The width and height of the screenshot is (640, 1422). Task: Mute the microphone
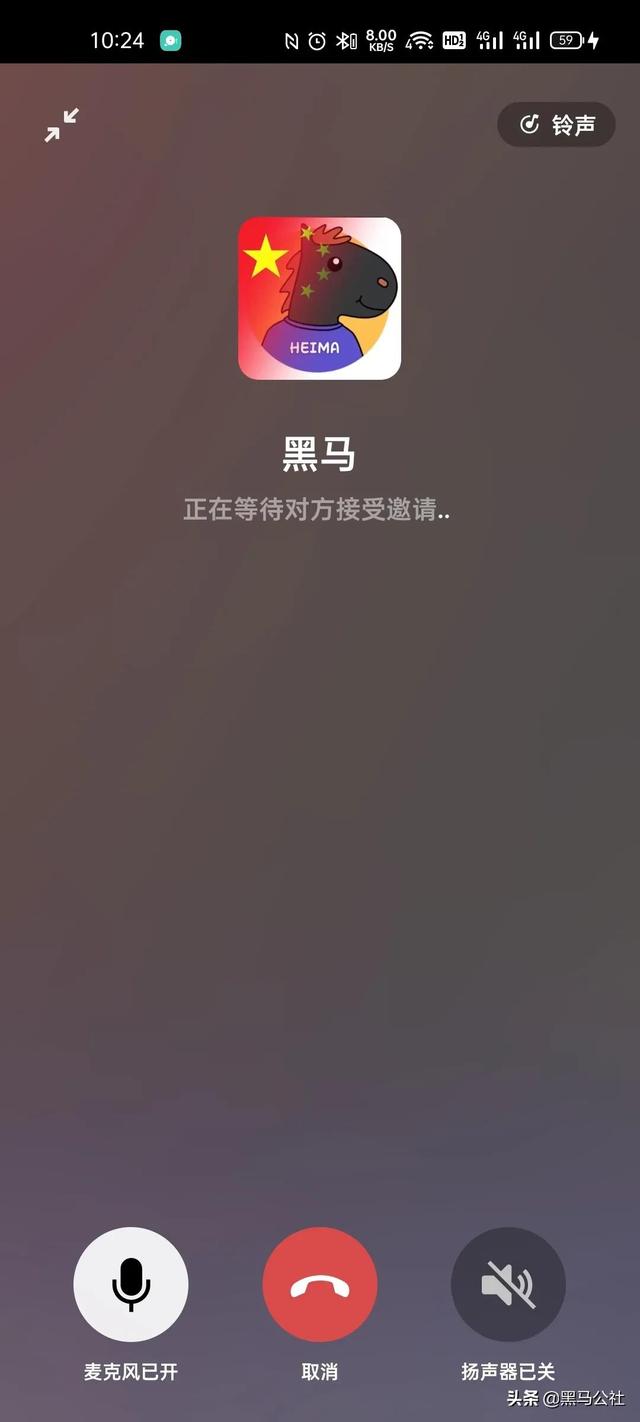131,1284
